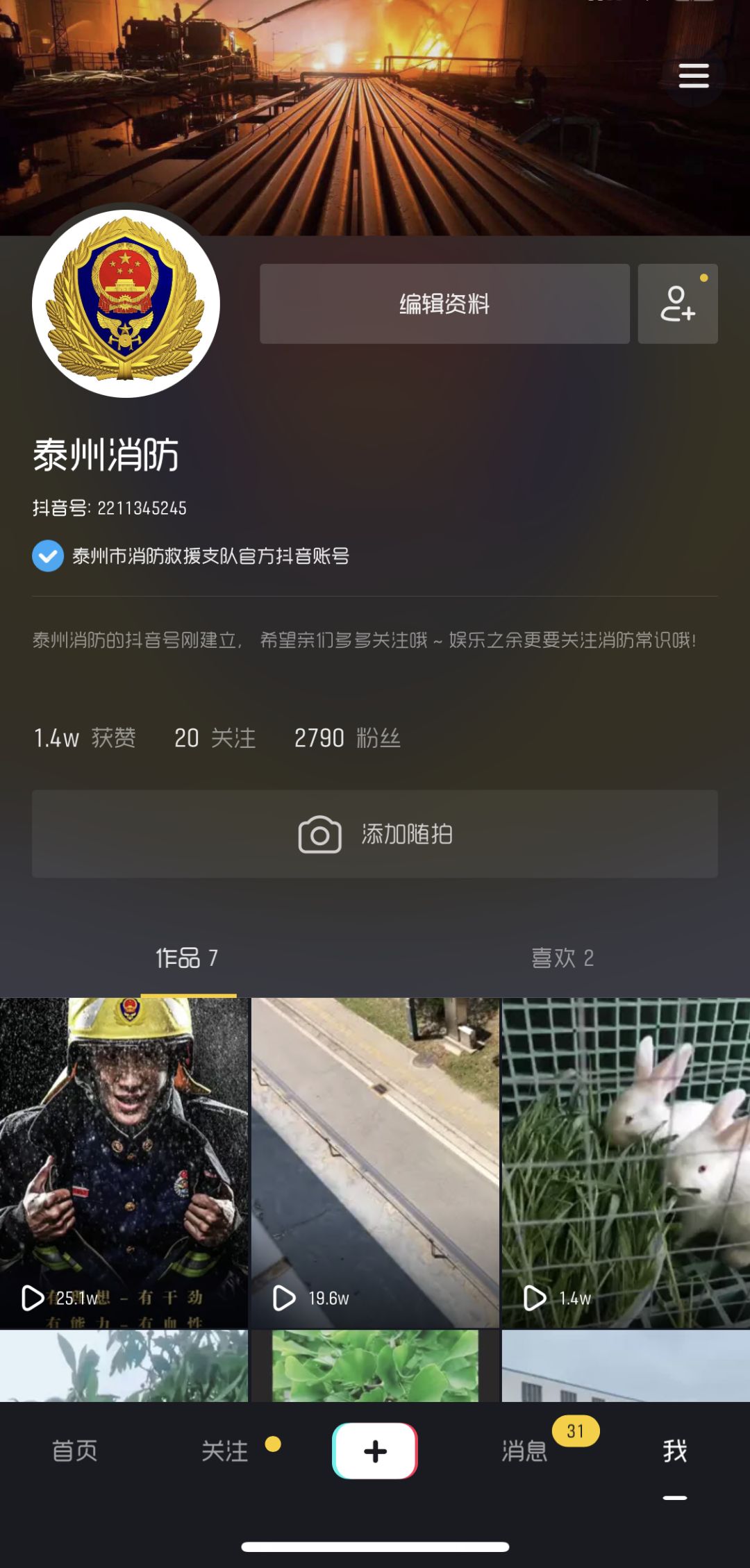
Task: Open the video with 19.6w plays
Action: [x=375, y=1163]
